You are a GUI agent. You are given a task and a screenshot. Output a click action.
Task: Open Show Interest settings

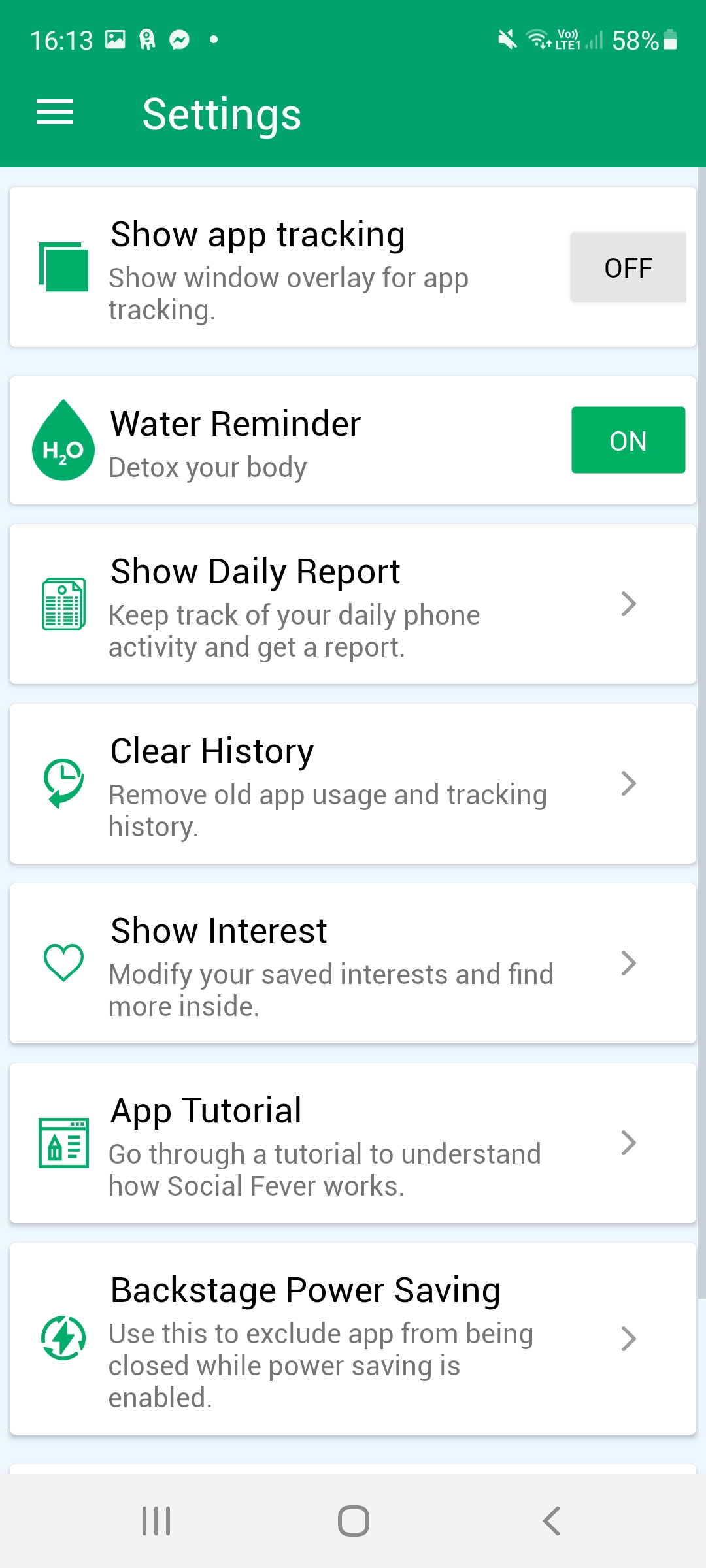(353, 963)
